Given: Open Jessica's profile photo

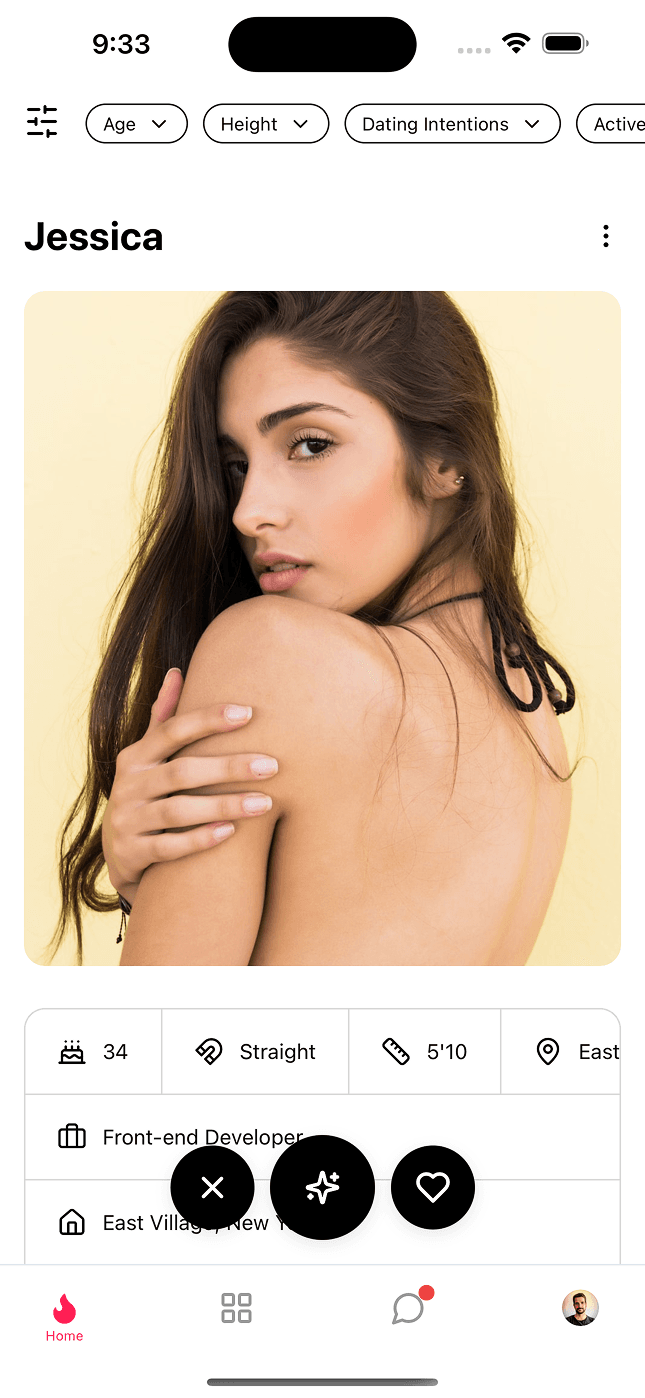Looking at the screenshot, I should tap(322, 628).
